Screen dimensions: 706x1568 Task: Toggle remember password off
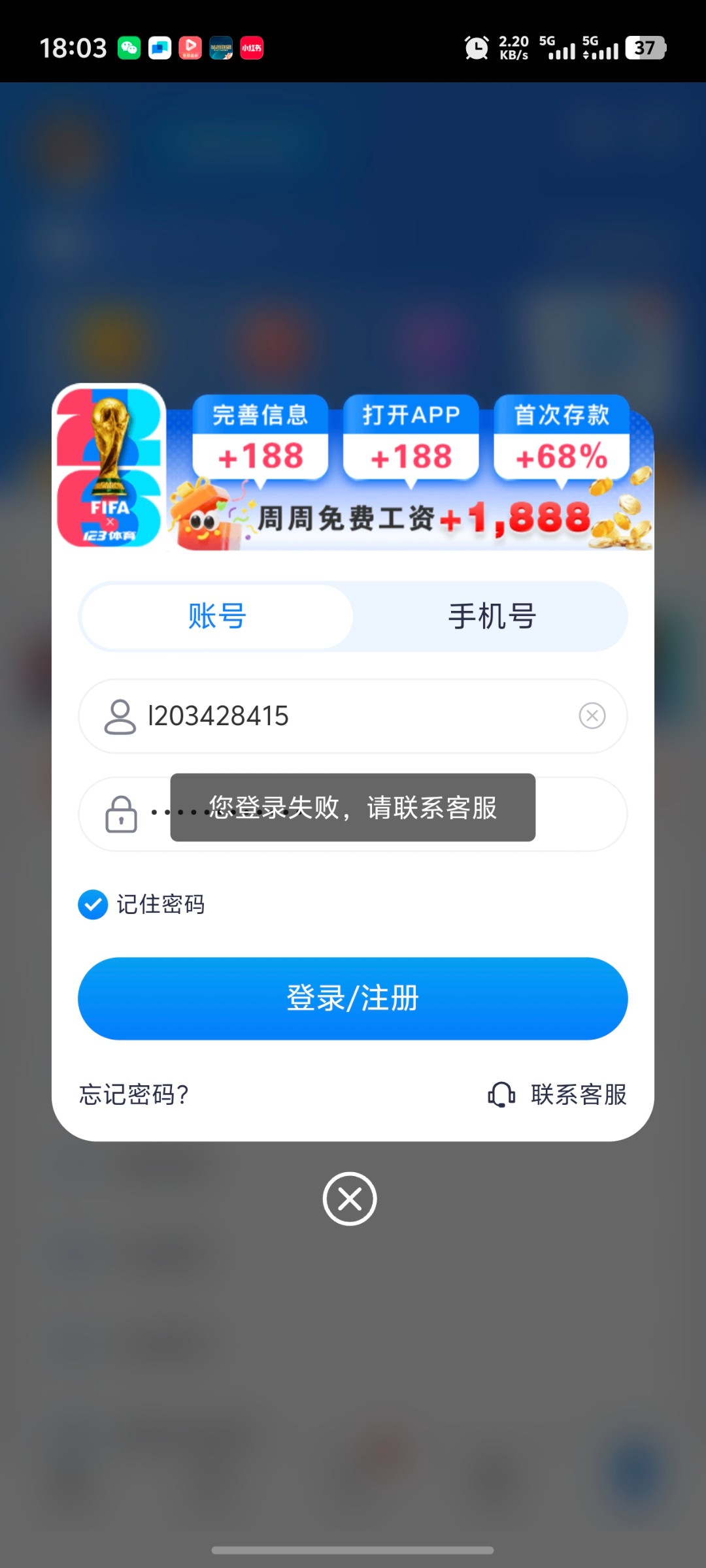pos(92,904)
